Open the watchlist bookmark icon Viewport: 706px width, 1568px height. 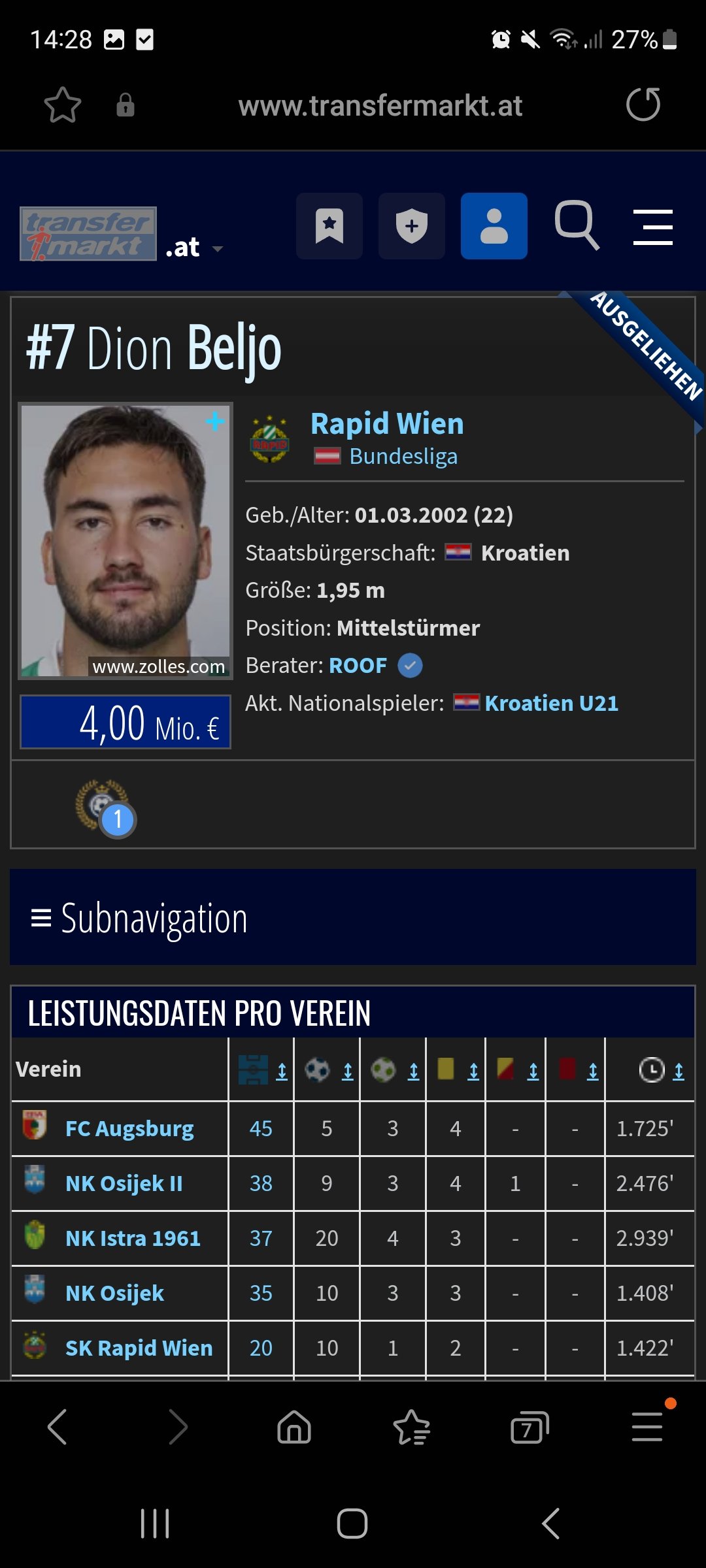point(329,226)
